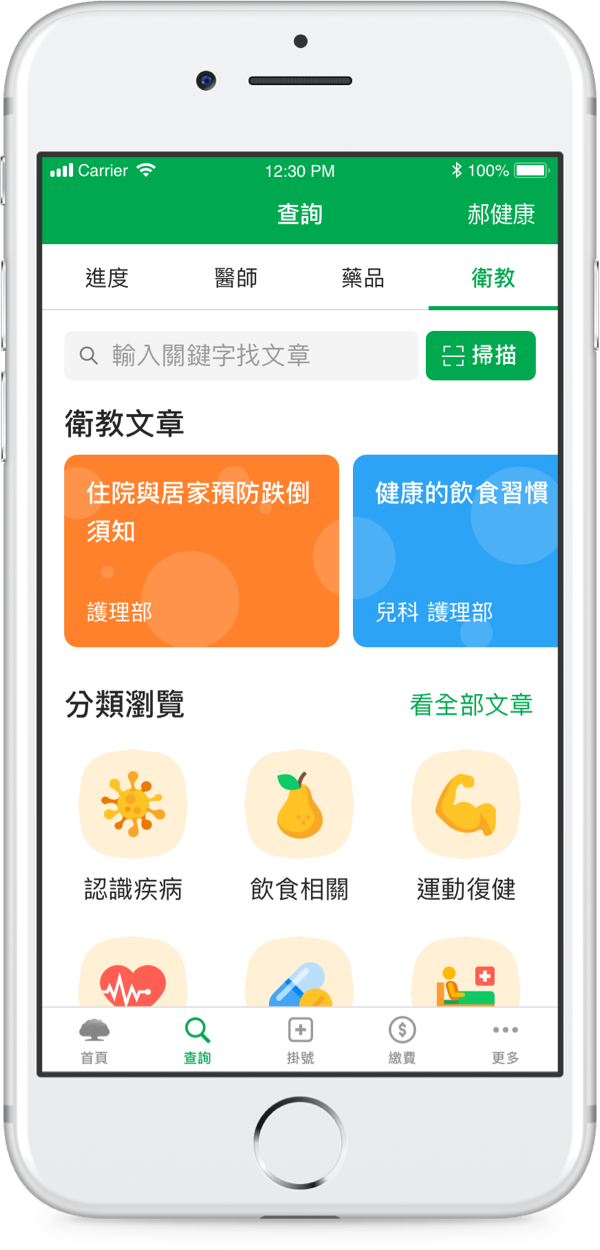Open the article 健康的飲食習慣
Screen dimensions: 600x1250
click(456, 551)
